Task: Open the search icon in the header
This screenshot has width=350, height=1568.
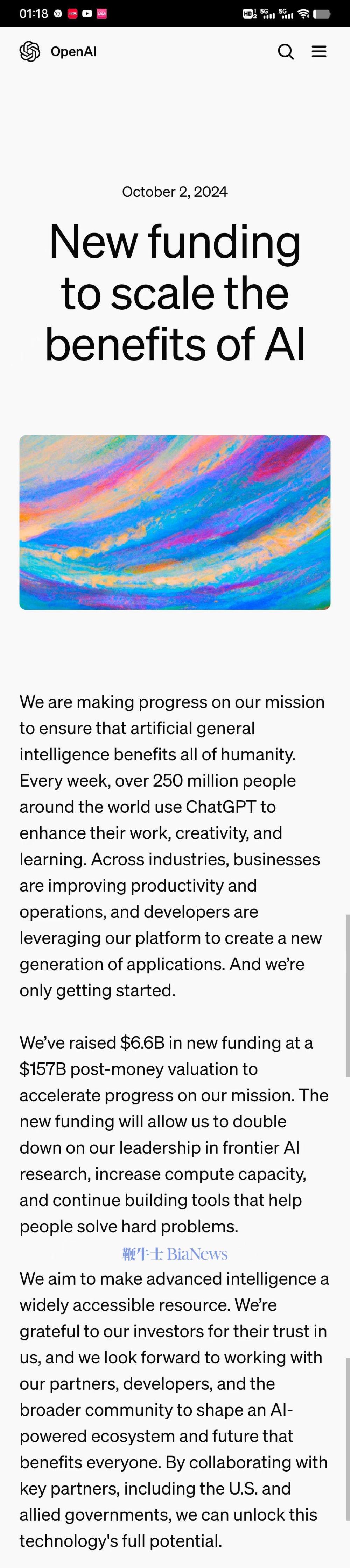Action: 285,52
